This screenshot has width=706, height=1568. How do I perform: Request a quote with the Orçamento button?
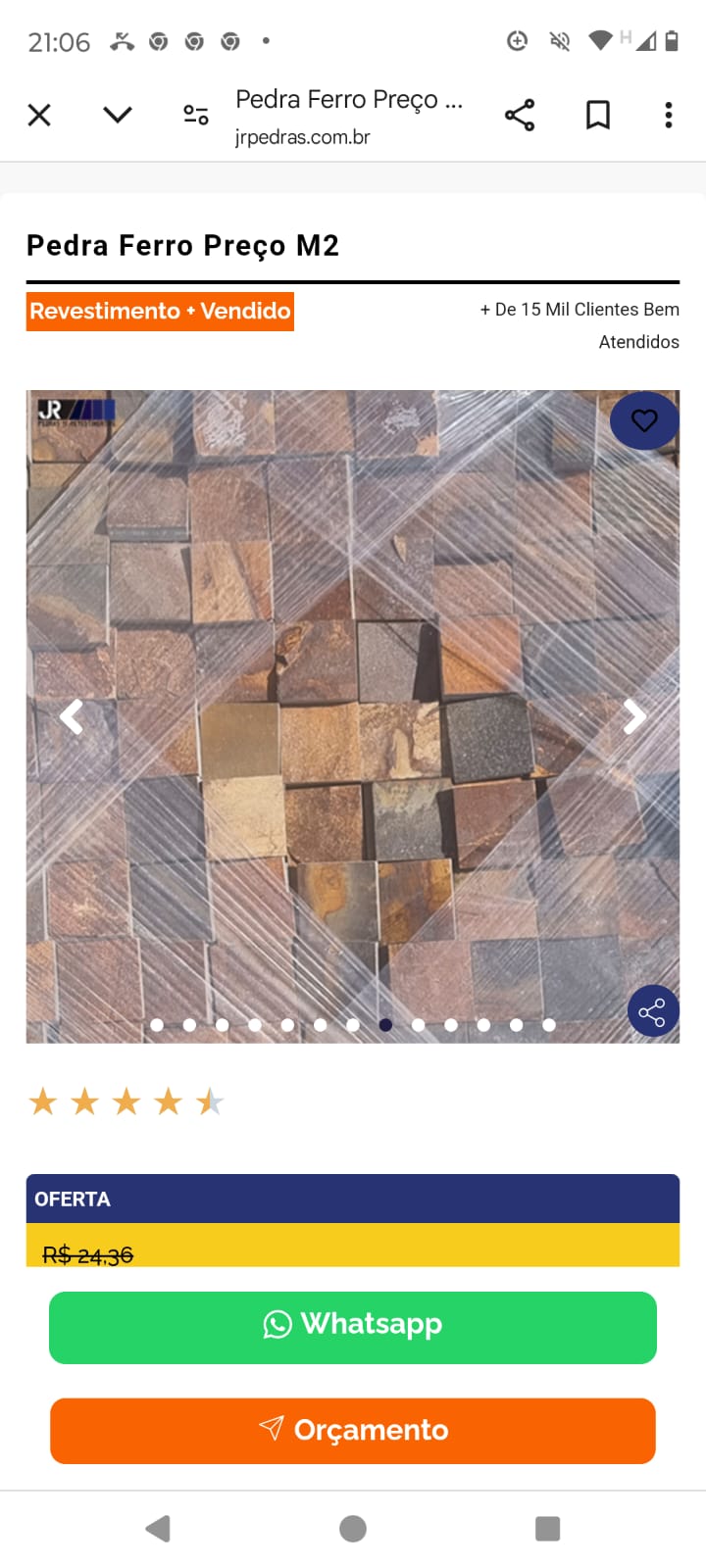click(x=353, y=1431)
